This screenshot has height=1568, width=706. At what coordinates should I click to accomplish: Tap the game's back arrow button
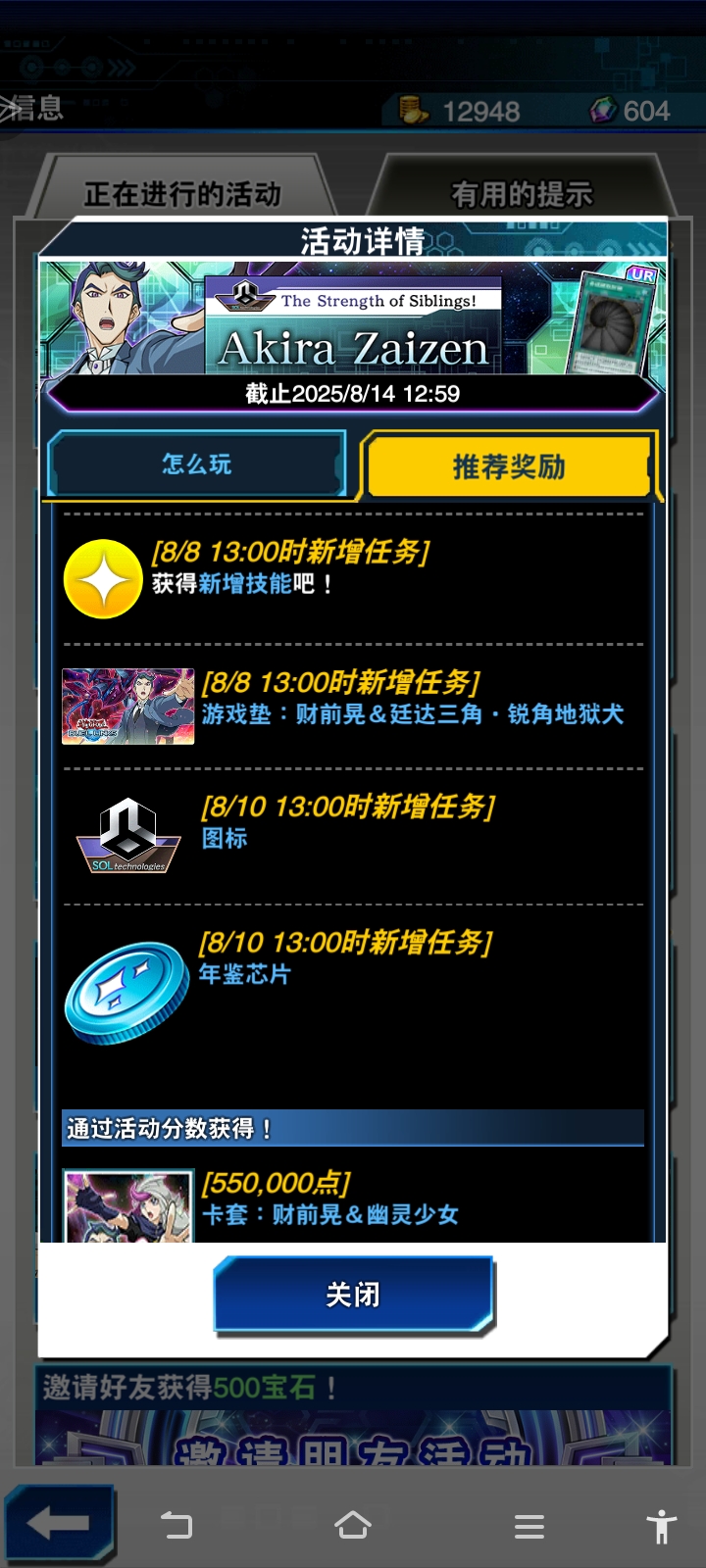(x=59, y=1523)
